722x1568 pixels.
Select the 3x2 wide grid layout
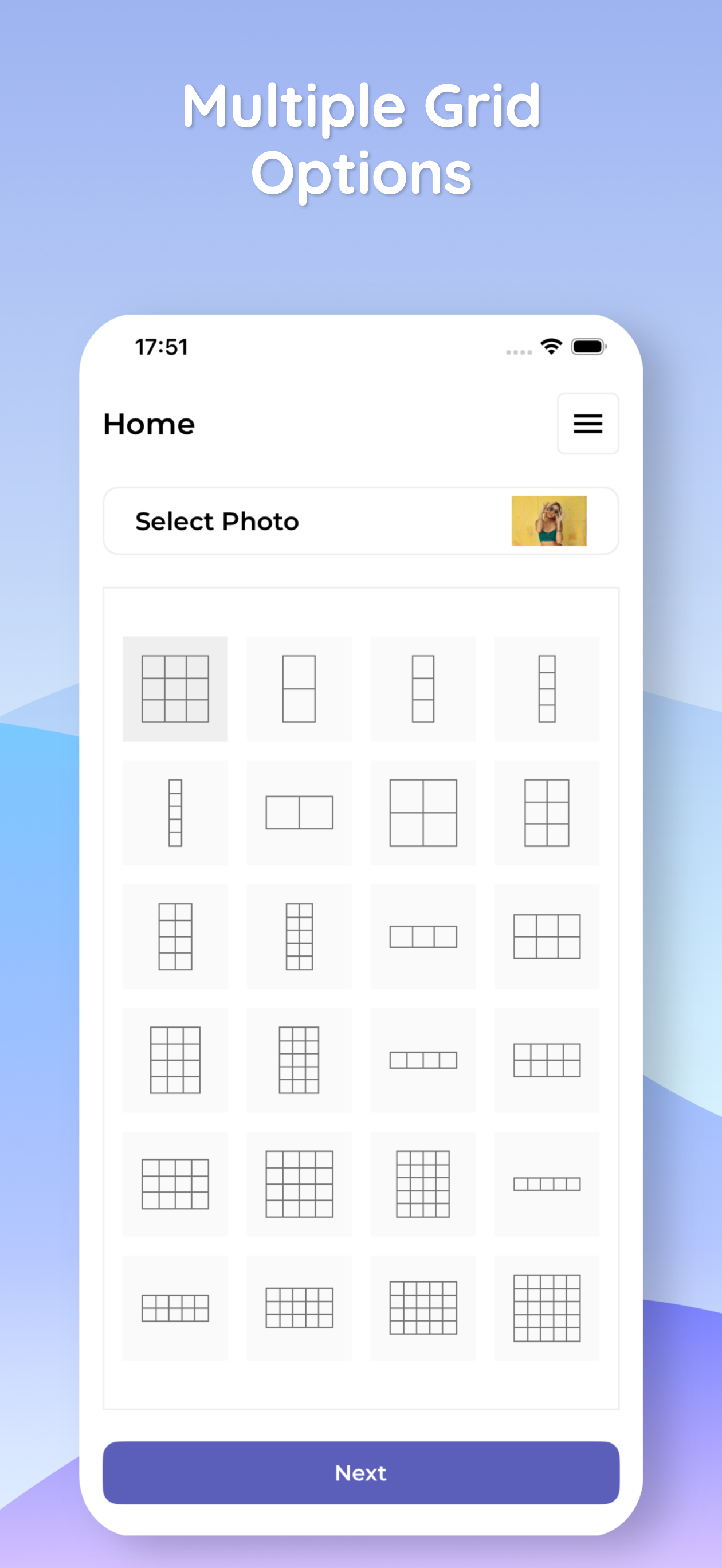tap(547, 936)
